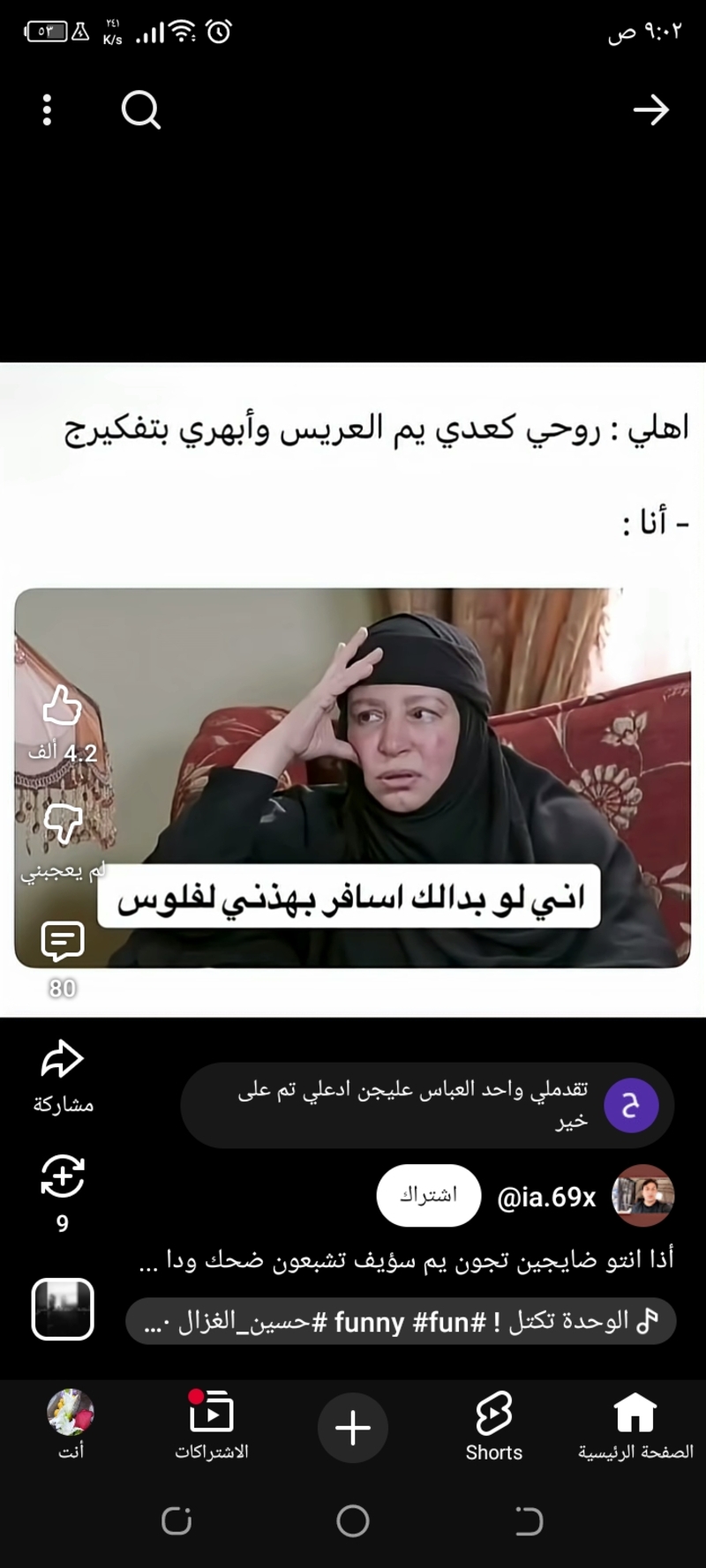
Task: Open the أنت profile tab
Action: pyautogui.click(x=71, y=1426)
